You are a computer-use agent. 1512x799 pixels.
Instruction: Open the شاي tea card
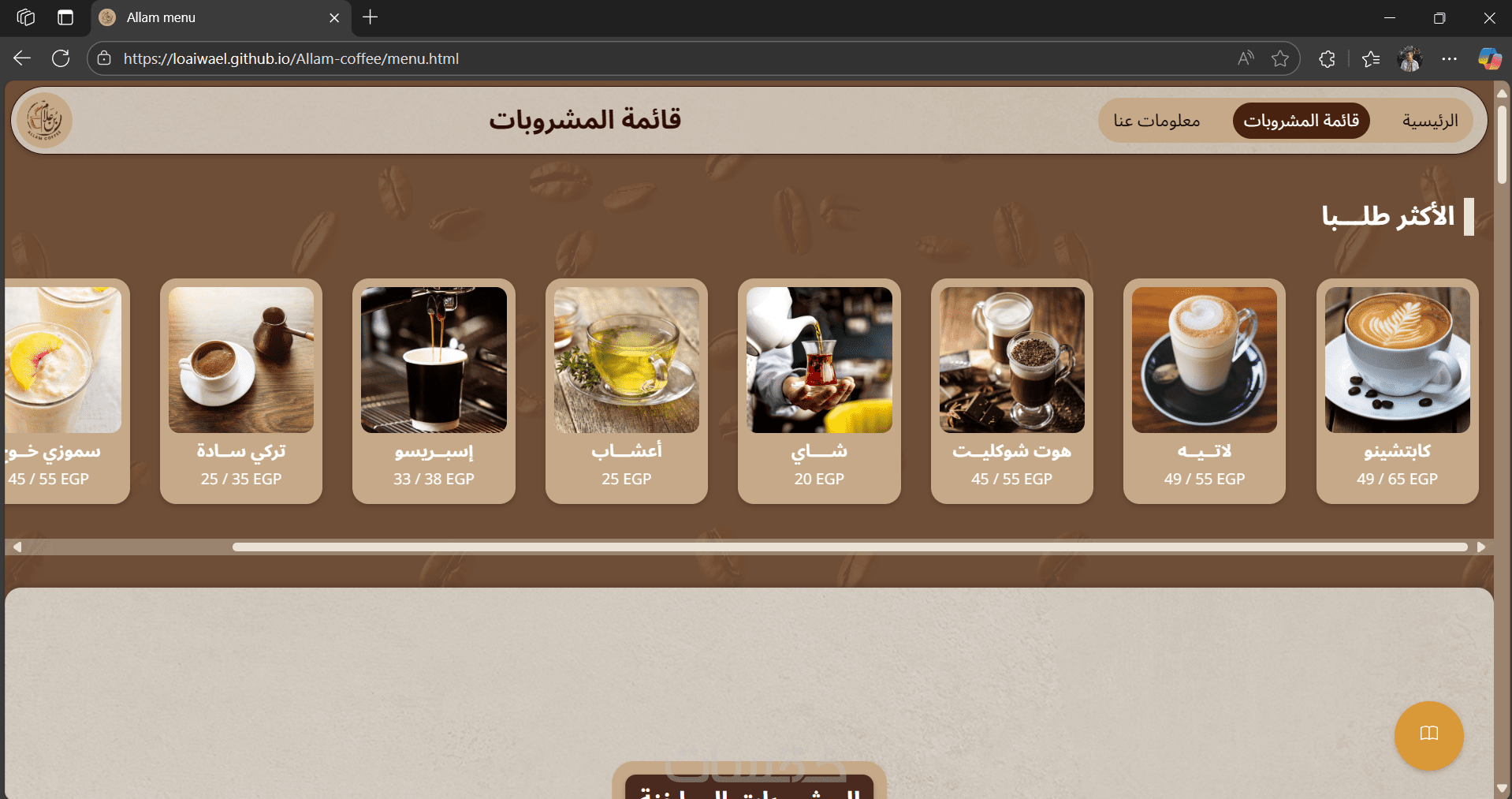819,390
